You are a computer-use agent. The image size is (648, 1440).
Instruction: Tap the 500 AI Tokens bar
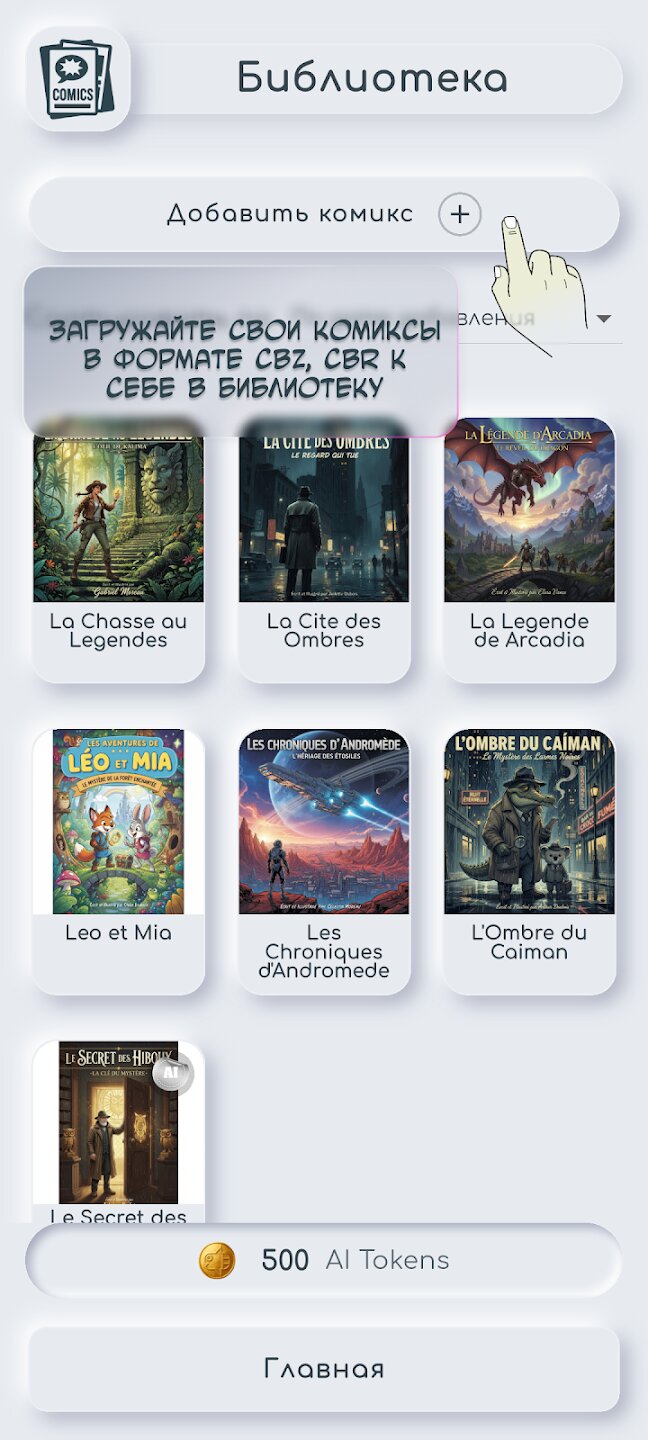point(324,1260)
